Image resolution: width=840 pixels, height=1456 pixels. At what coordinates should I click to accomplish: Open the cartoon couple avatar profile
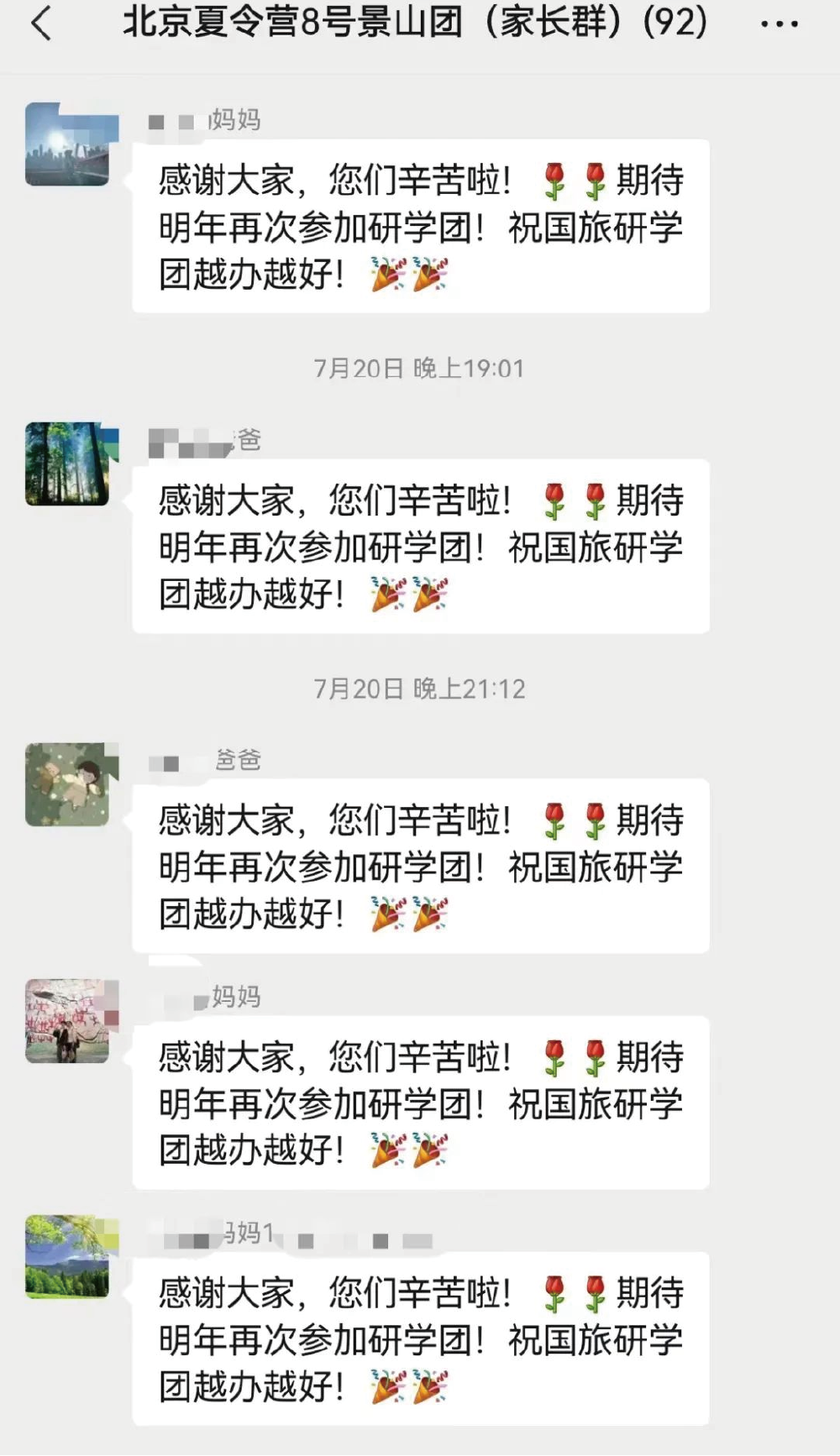pyautogui.click(x=67, y=784)
